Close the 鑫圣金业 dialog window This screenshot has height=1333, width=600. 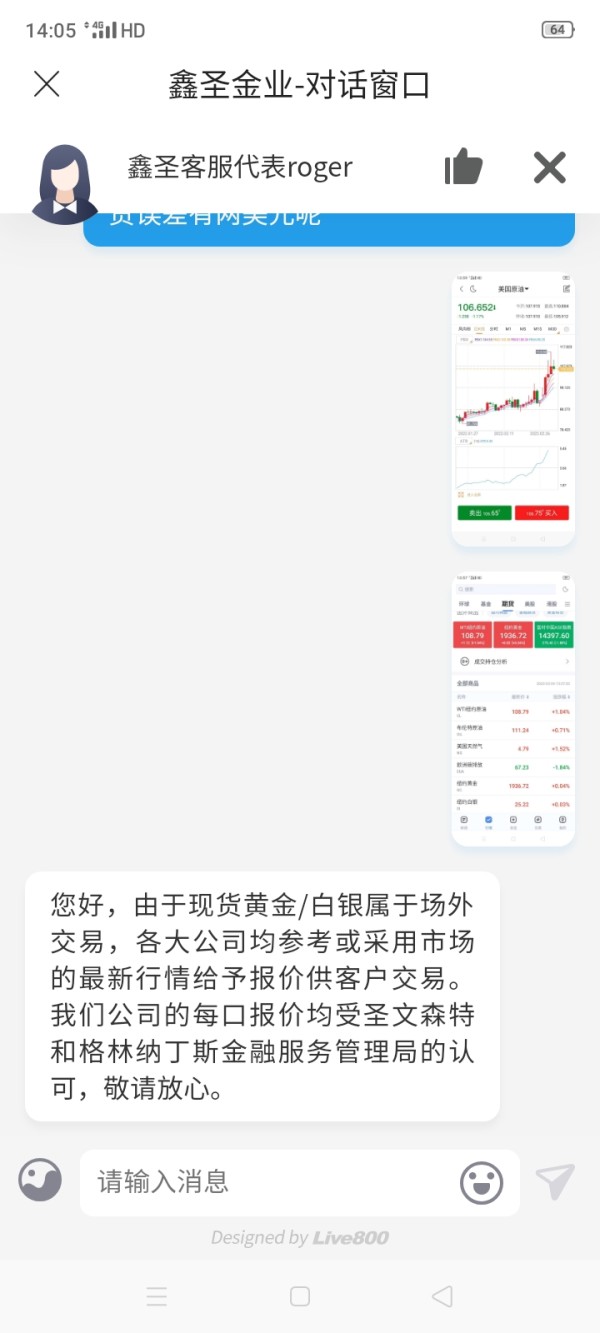point(47,84)
